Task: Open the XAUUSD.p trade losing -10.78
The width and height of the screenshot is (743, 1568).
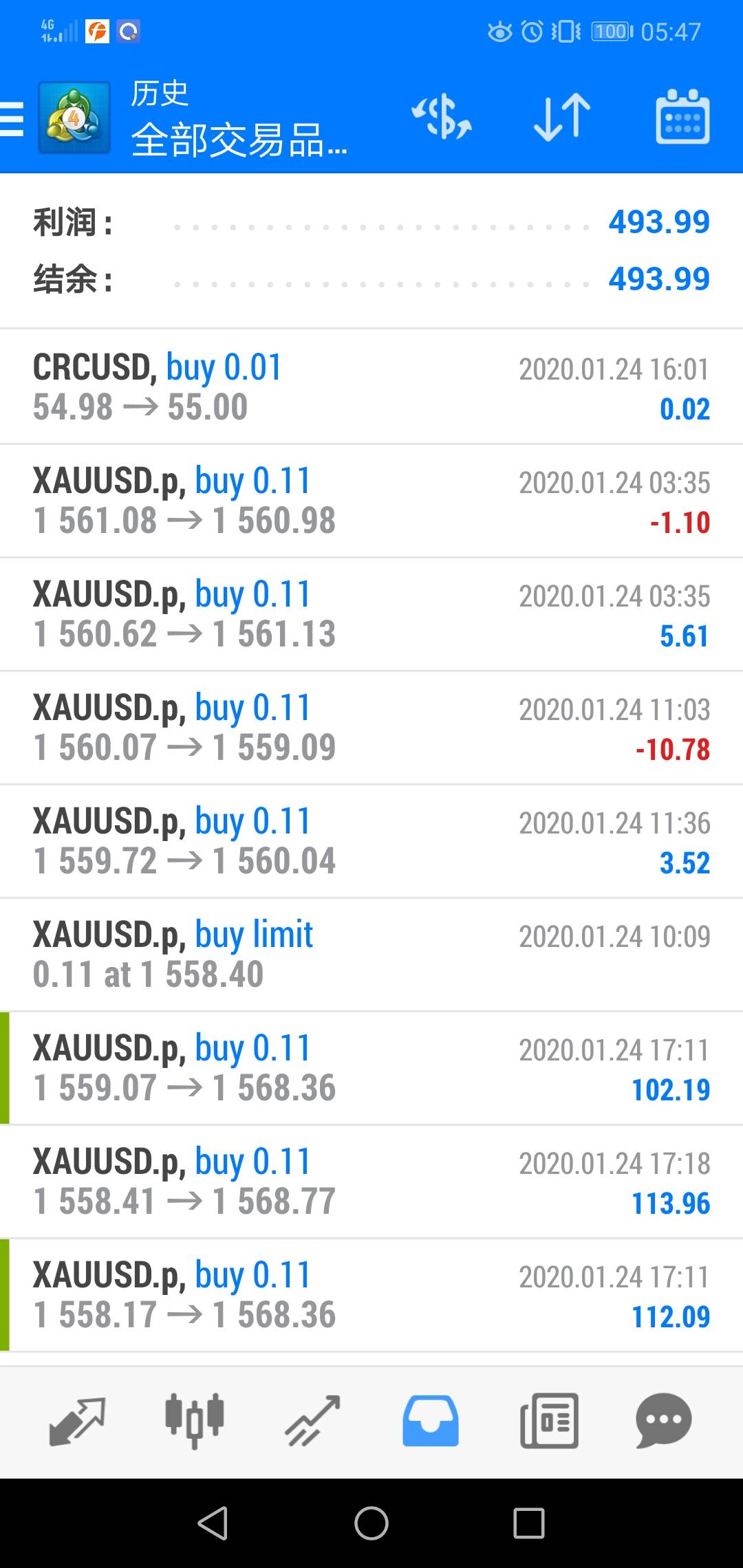Action: pyautogui.click(x=371, y=728)
